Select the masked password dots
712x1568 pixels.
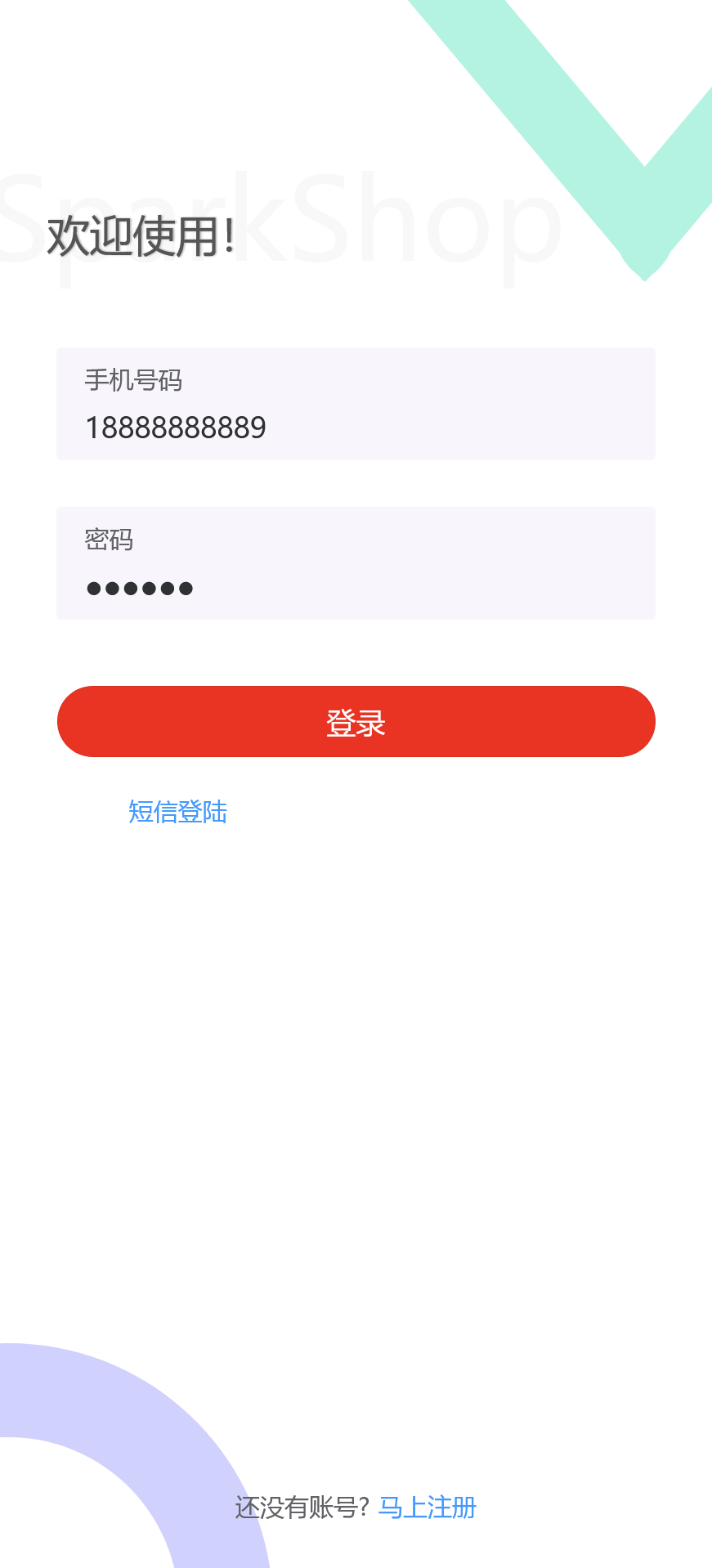(x=140, y=588)
